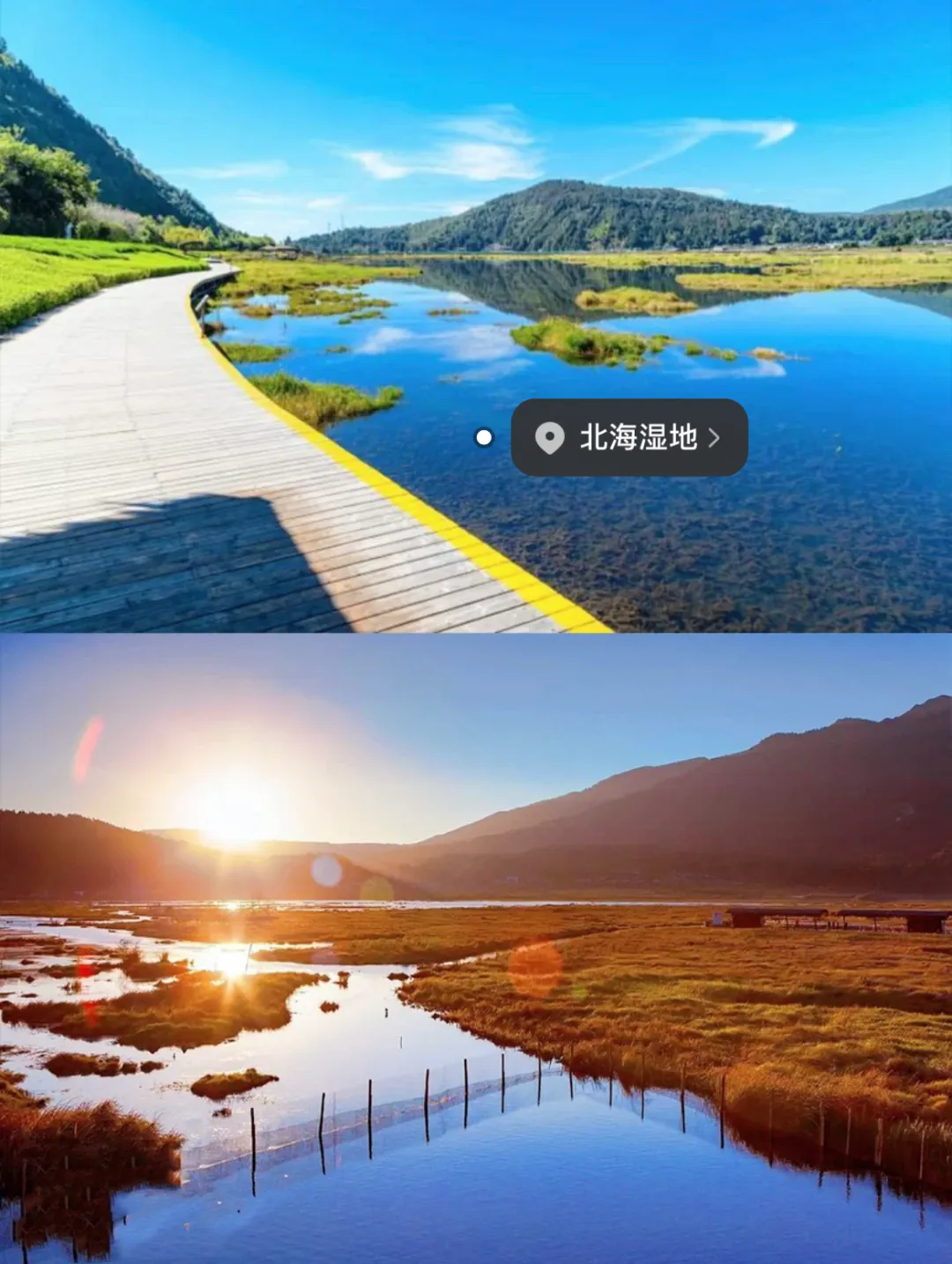Open the 北海湿地 location tag

tap(629, 437)
